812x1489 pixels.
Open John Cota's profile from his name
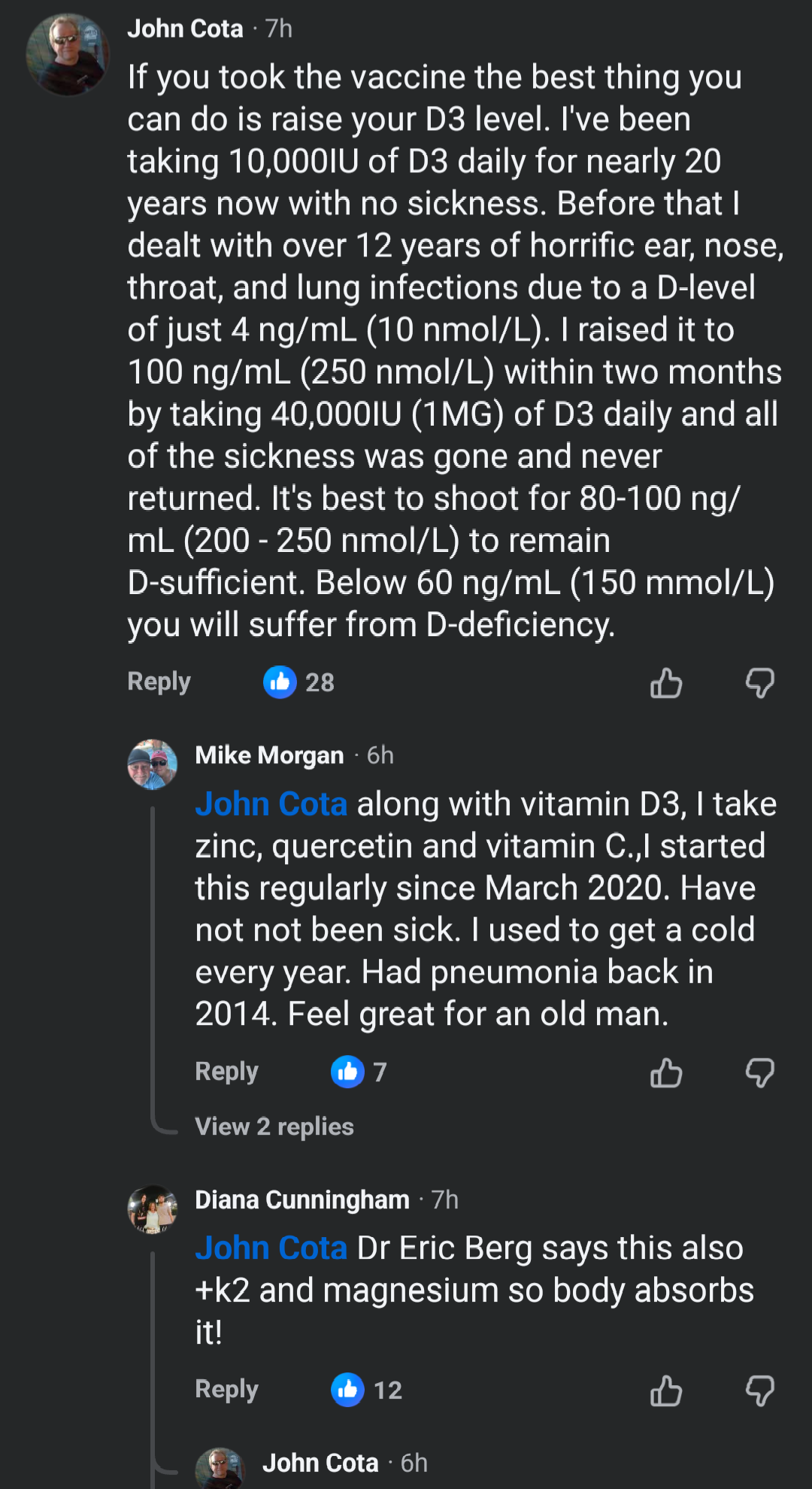(186, 29)
